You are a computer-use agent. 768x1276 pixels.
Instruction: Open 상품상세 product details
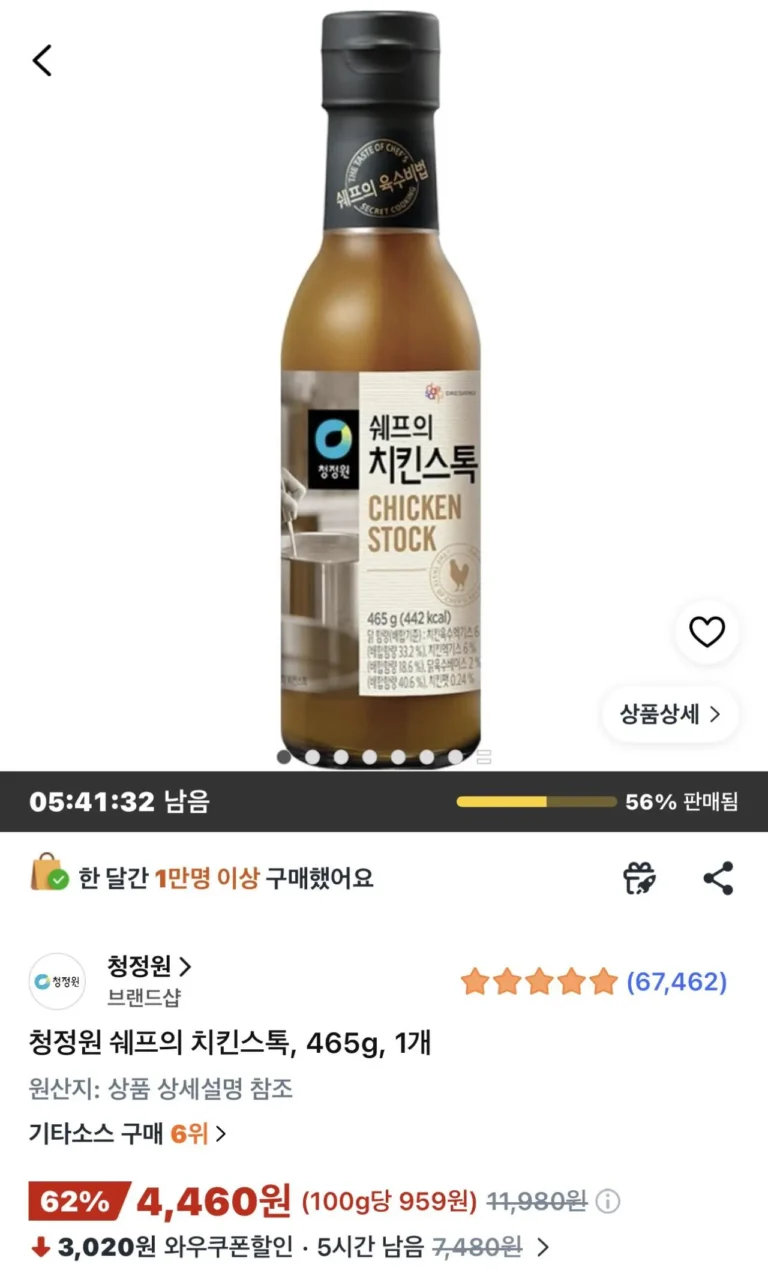click(x=670, y=714)
